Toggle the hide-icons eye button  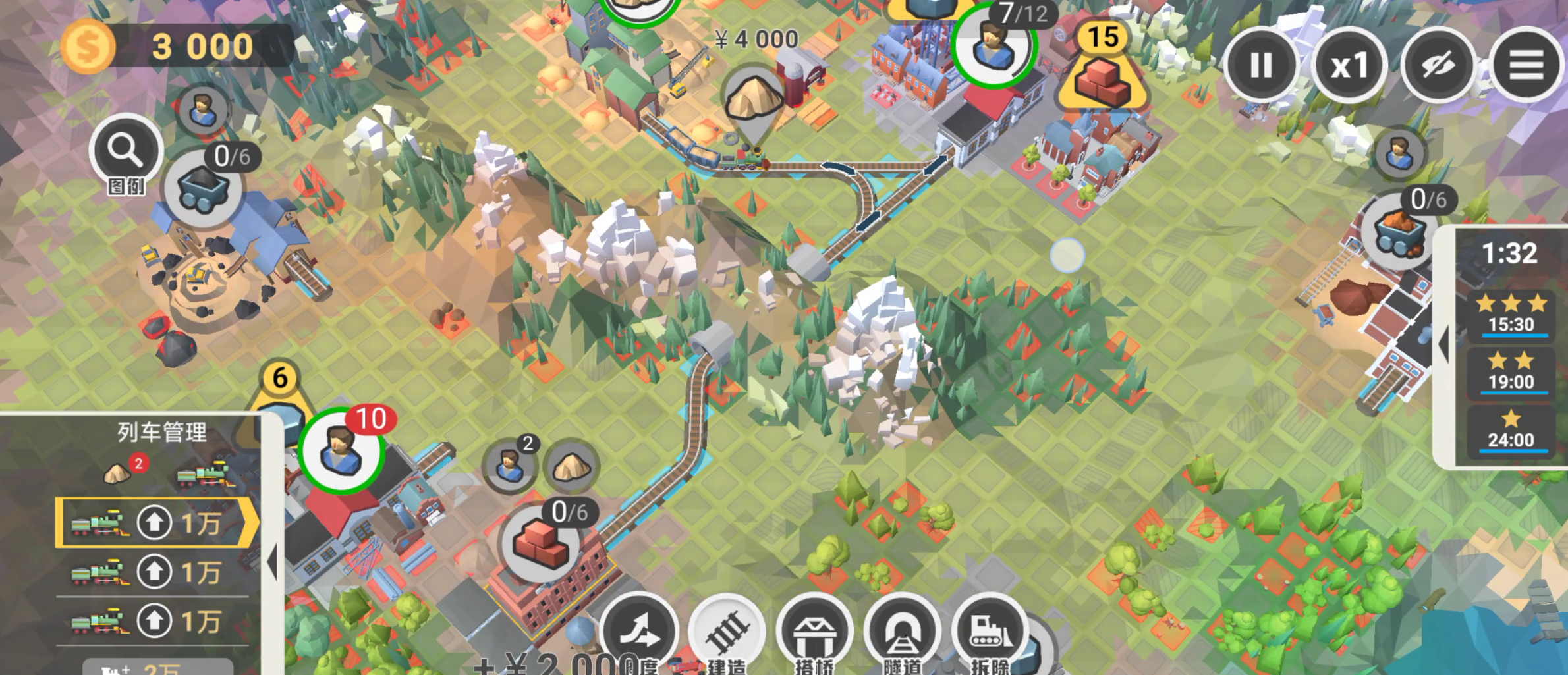1438,65
